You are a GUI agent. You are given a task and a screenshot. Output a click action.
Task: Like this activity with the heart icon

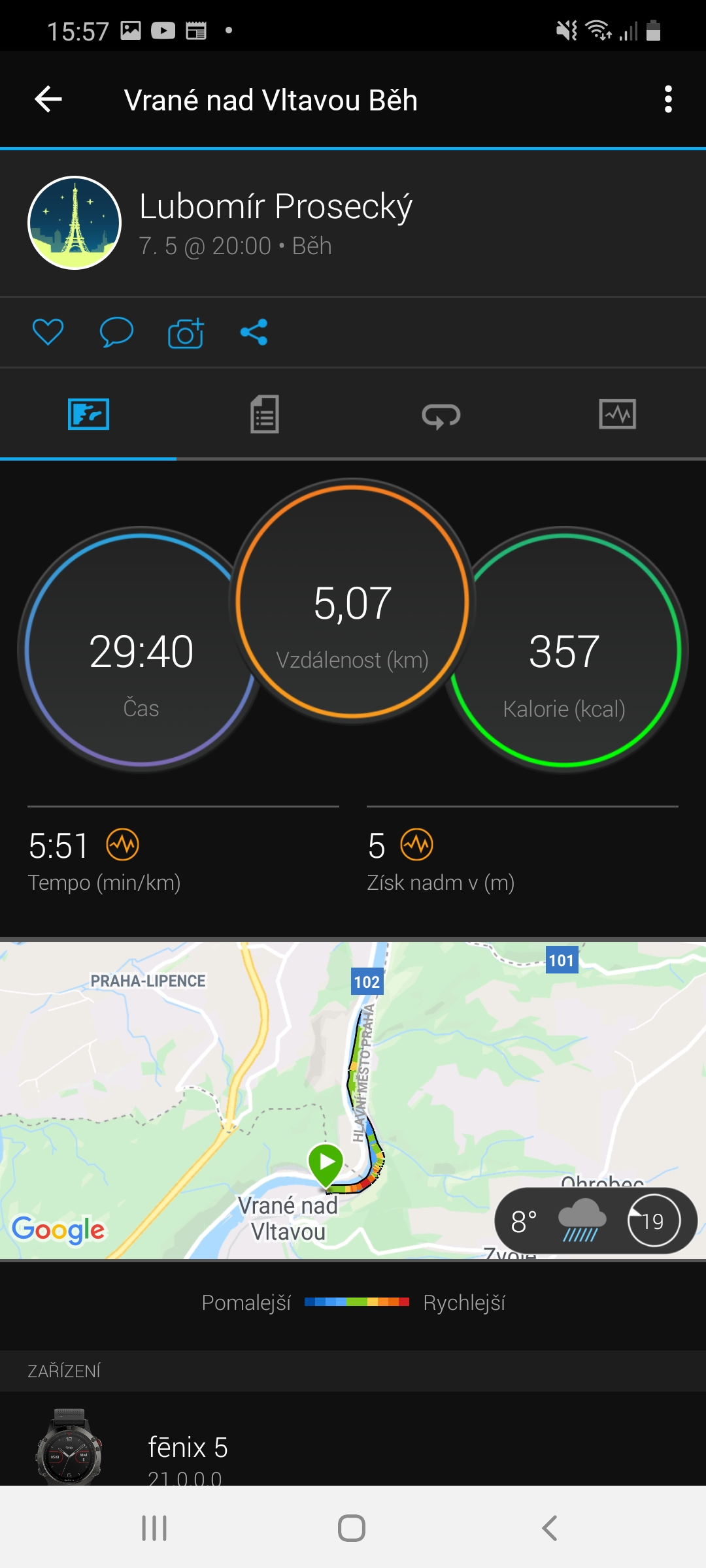pos(48,332)
